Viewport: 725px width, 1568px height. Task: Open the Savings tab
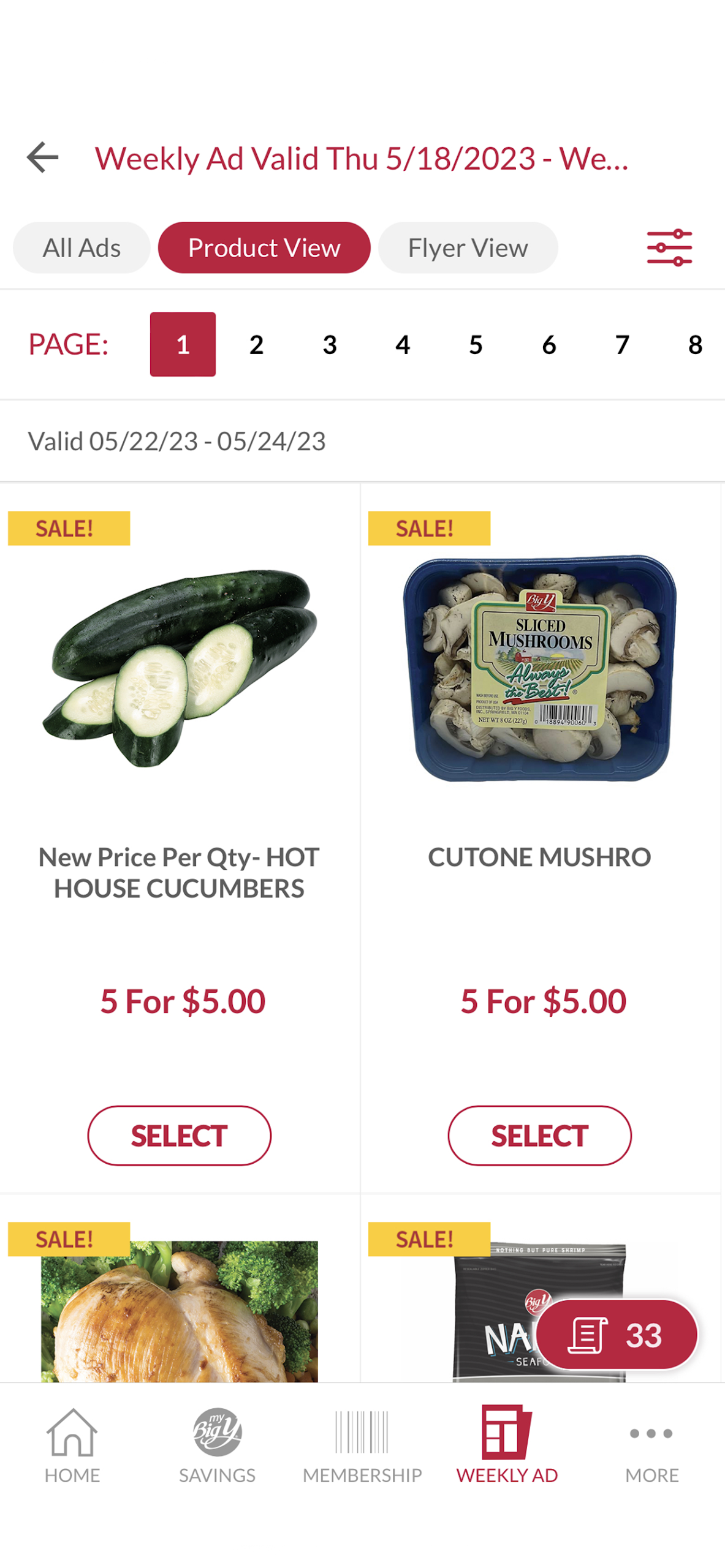pos(217,1444)
